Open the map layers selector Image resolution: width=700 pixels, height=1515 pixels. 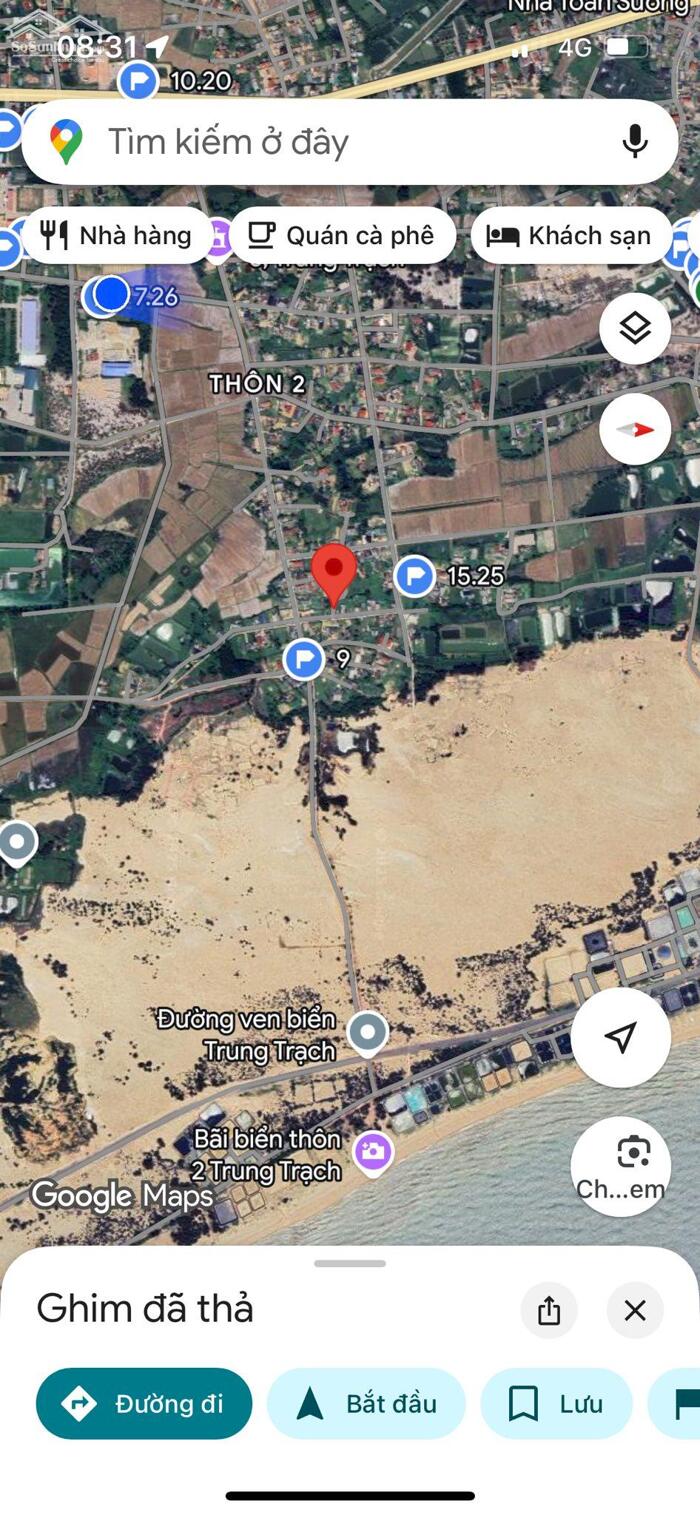pyautogui.click(x=635, y=328)
